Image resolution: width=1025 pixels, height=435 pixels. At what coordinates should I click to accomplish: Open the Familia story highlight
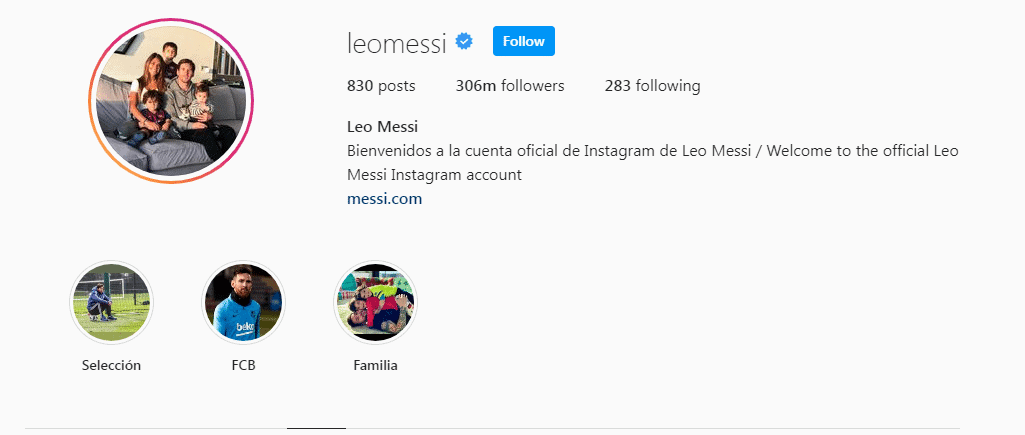375,304
